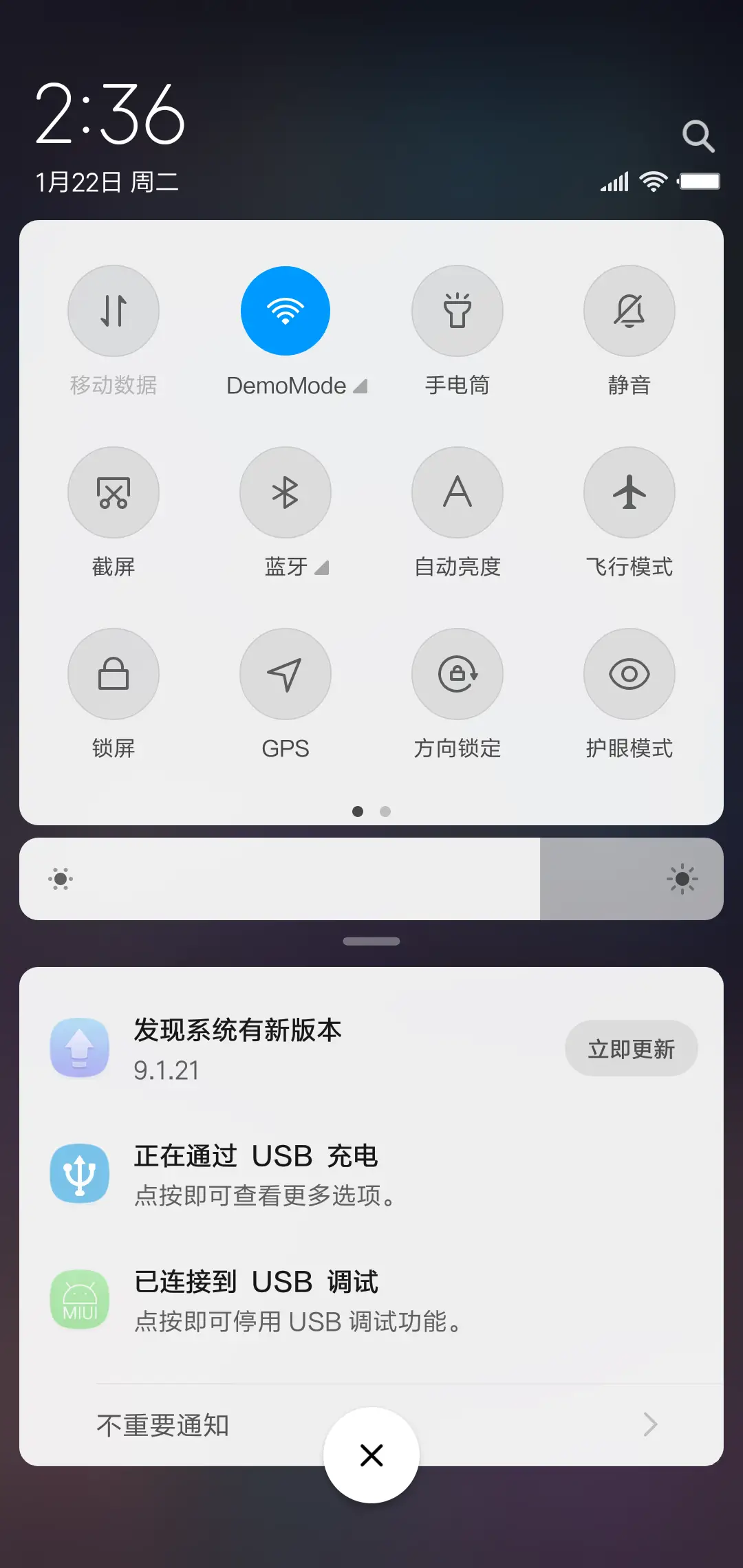This screenshot has height=1568, width=743.
Task: Expand DemoMode Wi-Fi options
Action: pyautogui.click(x=360, y=385)
